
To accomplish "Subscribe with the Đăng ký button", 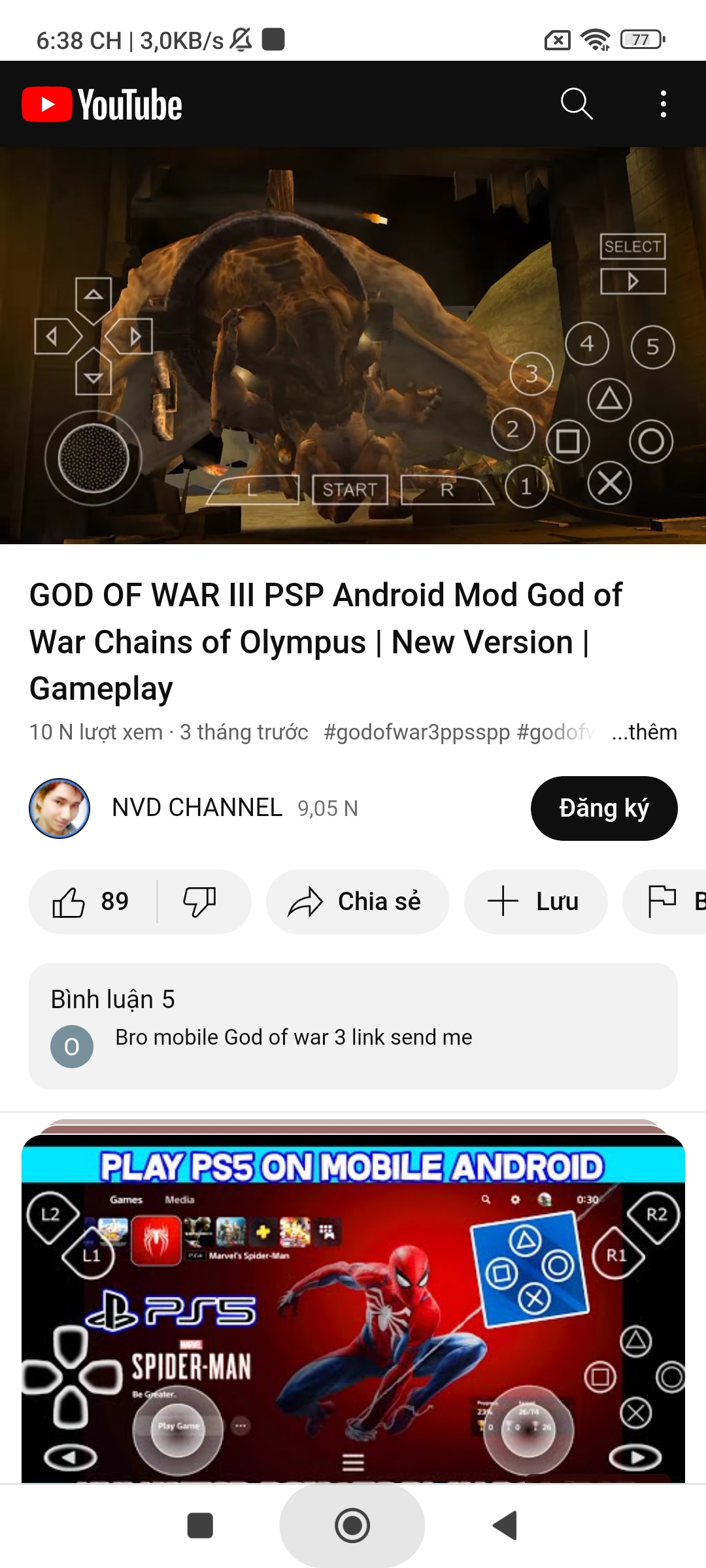I will pos(603,808).
